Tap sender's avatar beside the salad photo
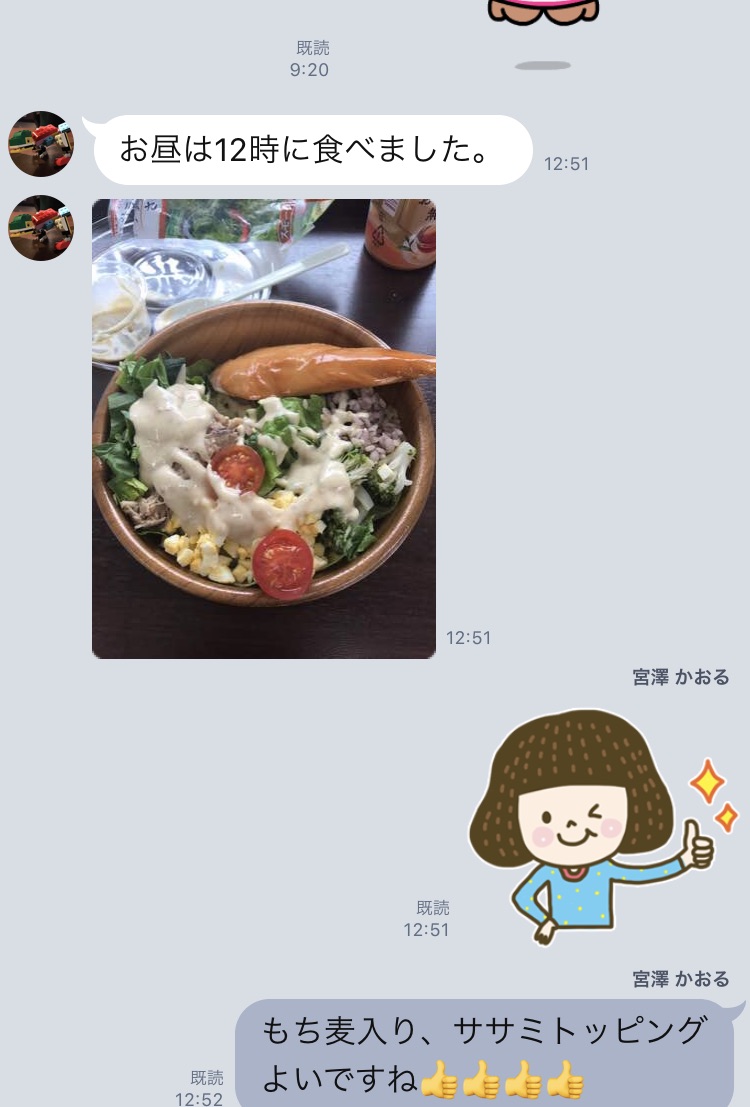Image resolution: width=750 pixels, height=1107 pixels. coord(41,228)
